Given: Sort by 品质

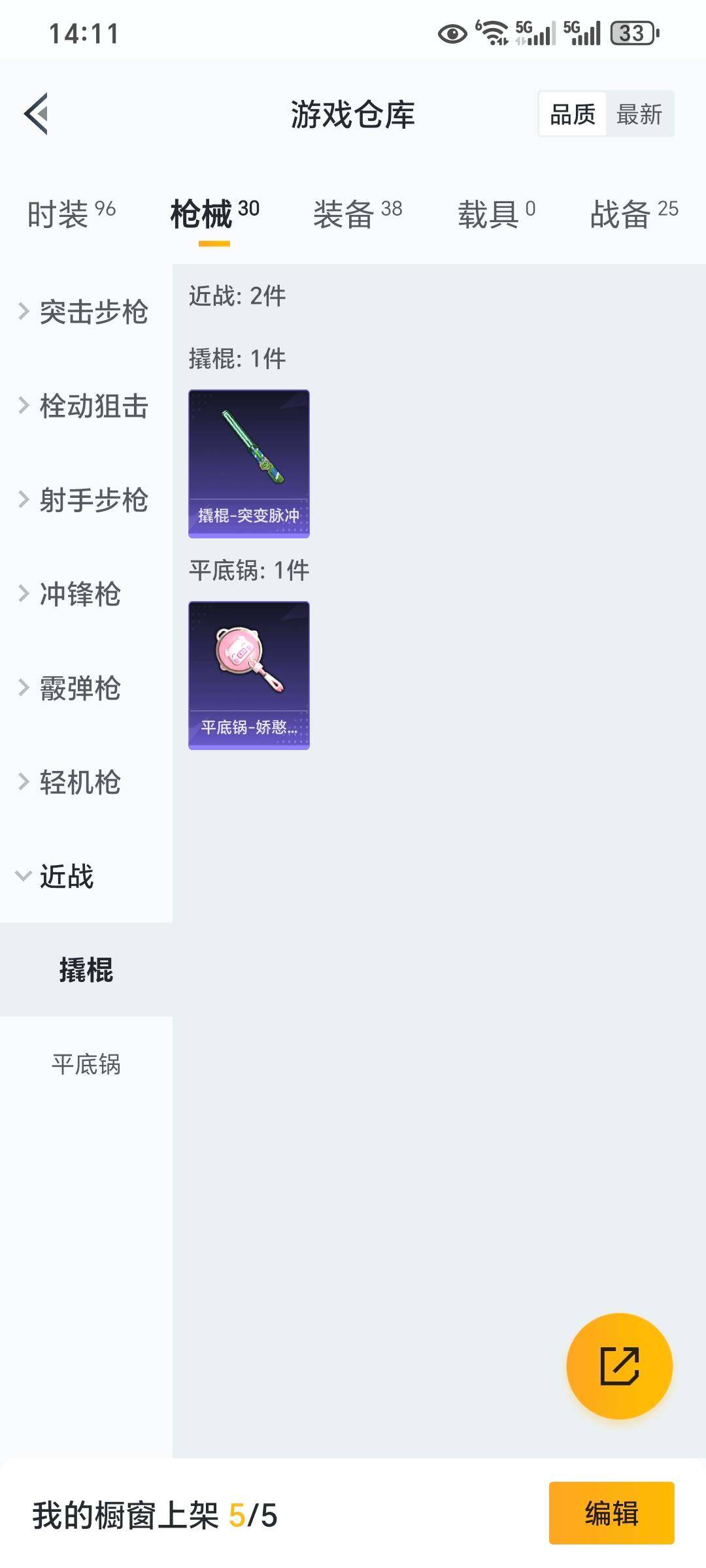Looking at the screenshot, I should coord(573,114).
